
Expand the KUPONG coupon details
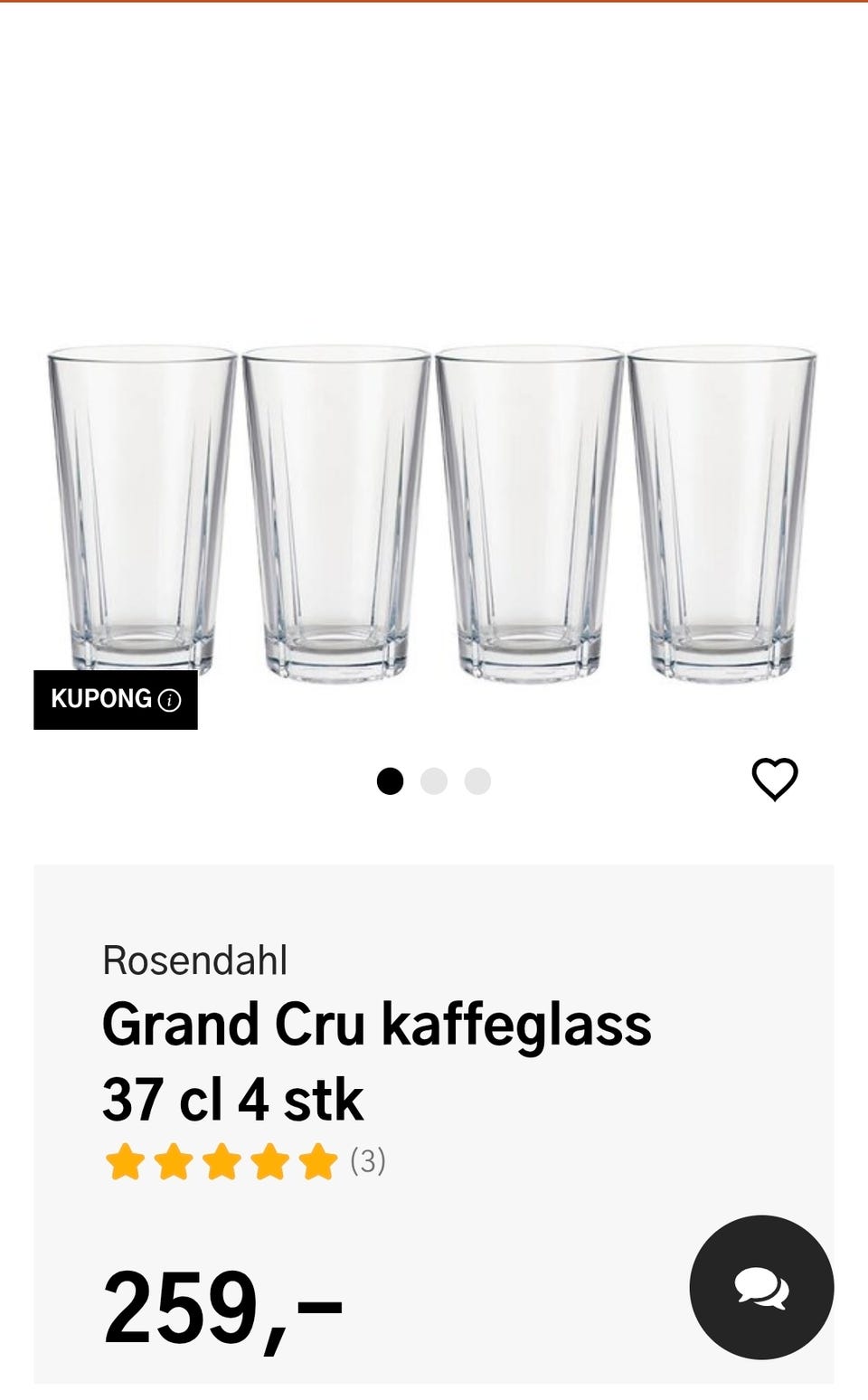(113, 699)
